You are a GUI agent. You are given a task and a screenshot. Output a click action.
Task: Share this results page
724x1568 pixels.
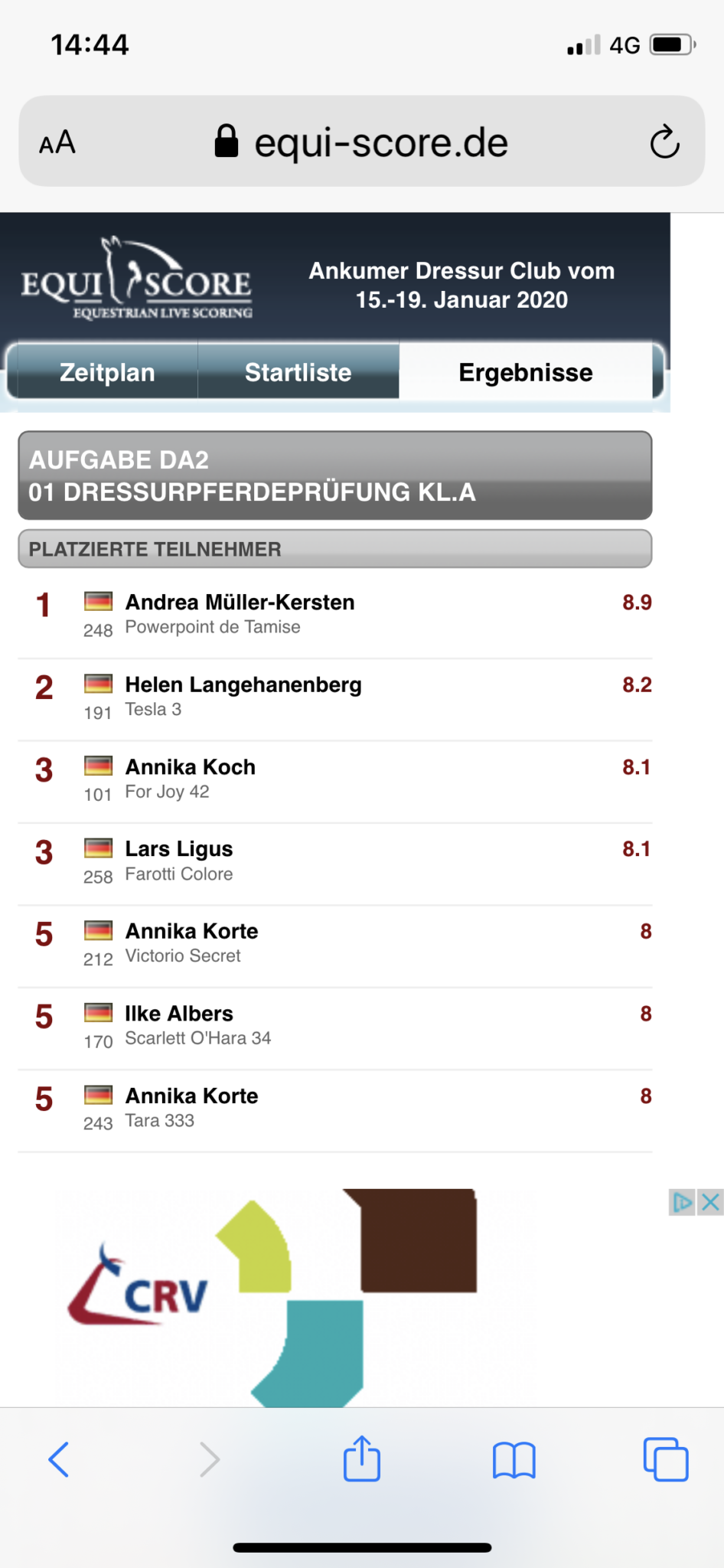(x=362, y=1458)
